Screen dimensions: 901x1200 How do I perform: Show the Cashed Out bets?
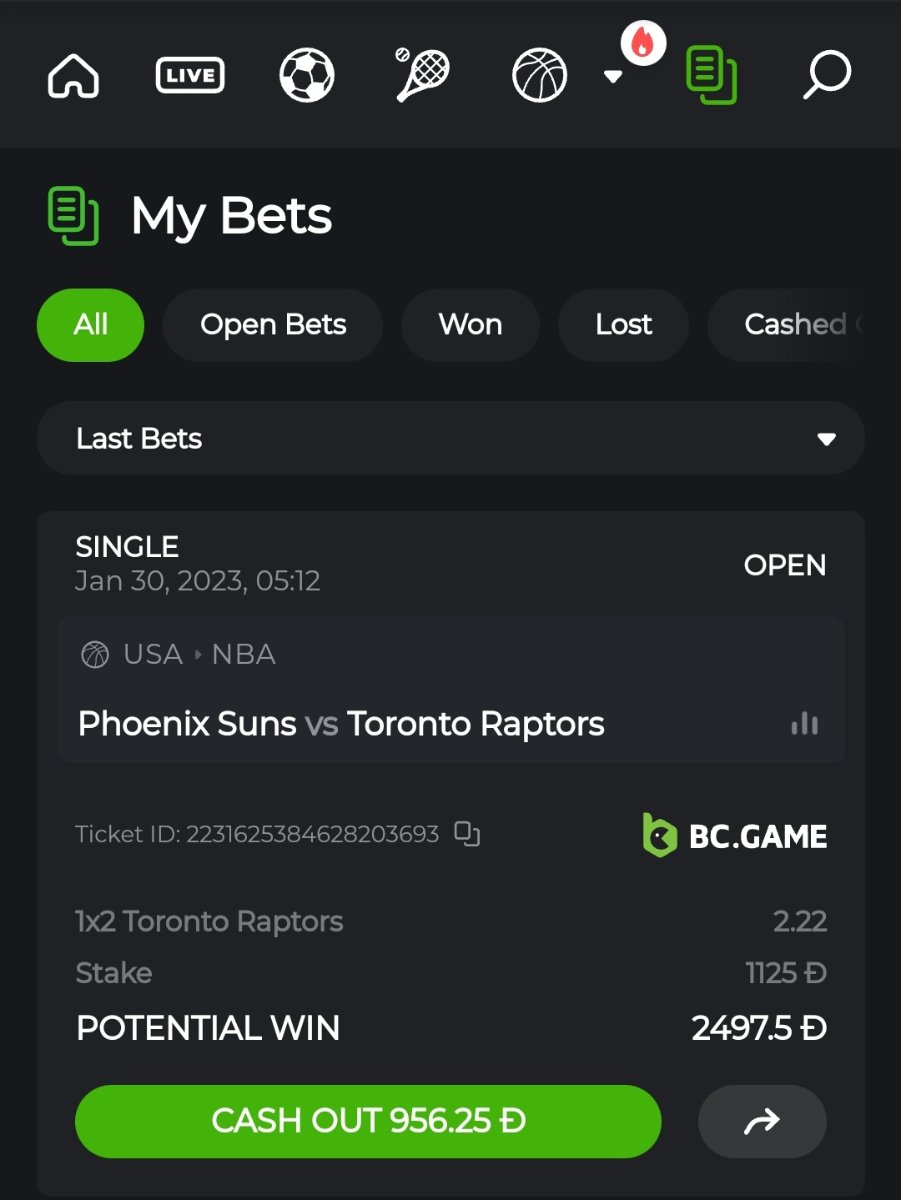coord(795,325)
